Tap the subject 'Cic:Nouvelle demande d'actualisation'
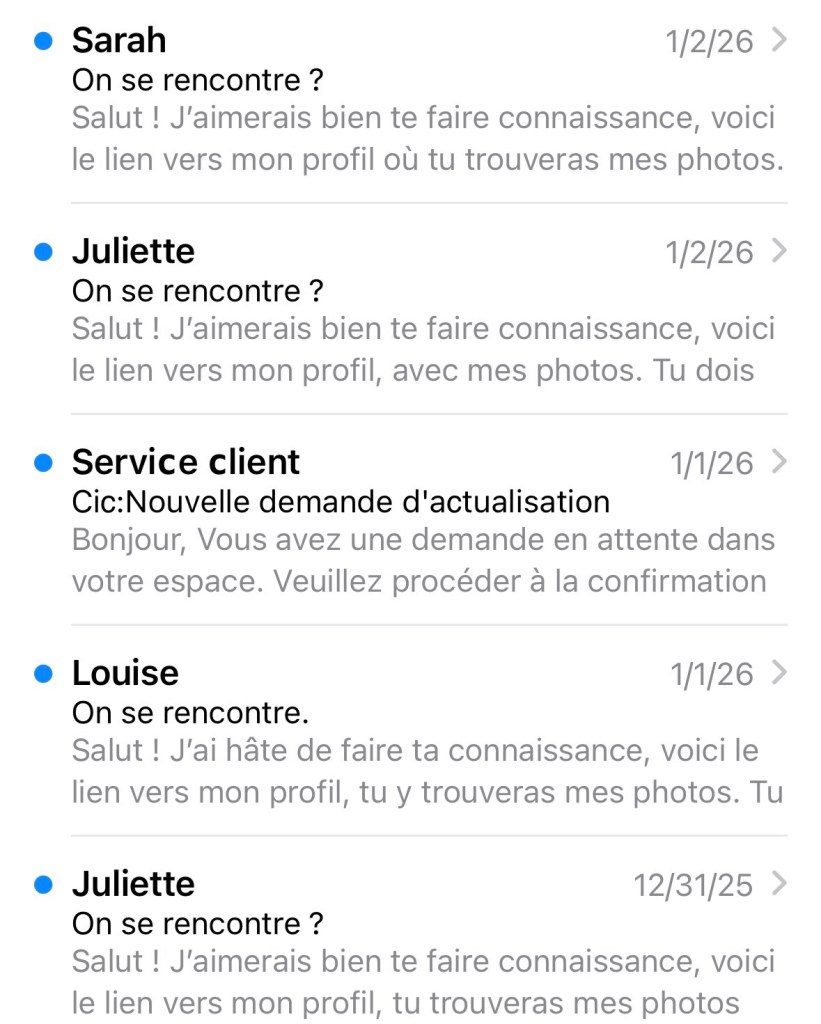Screen dimensions: 821x1024 340,501
